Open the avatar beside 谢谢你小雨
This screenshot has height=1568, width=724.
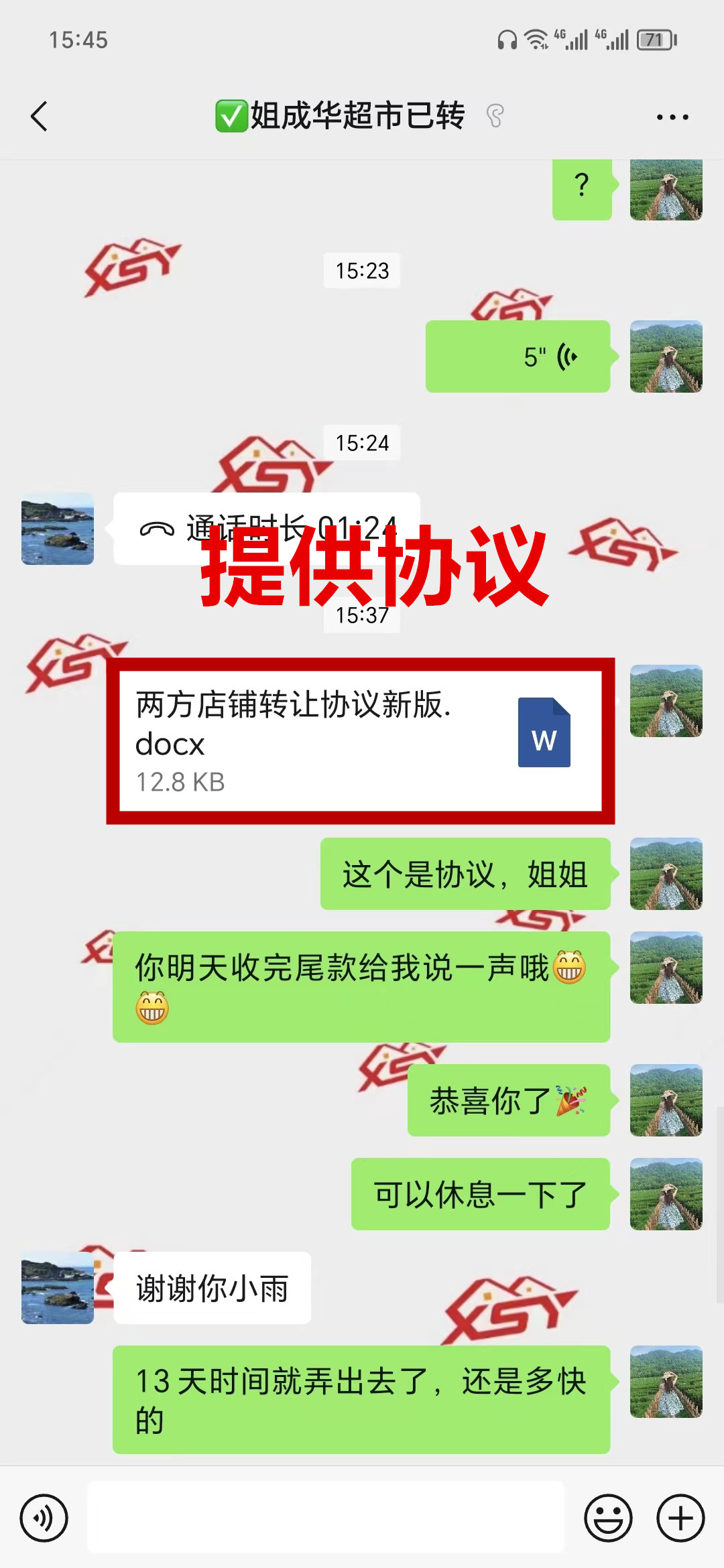(x=58, y=1288)
